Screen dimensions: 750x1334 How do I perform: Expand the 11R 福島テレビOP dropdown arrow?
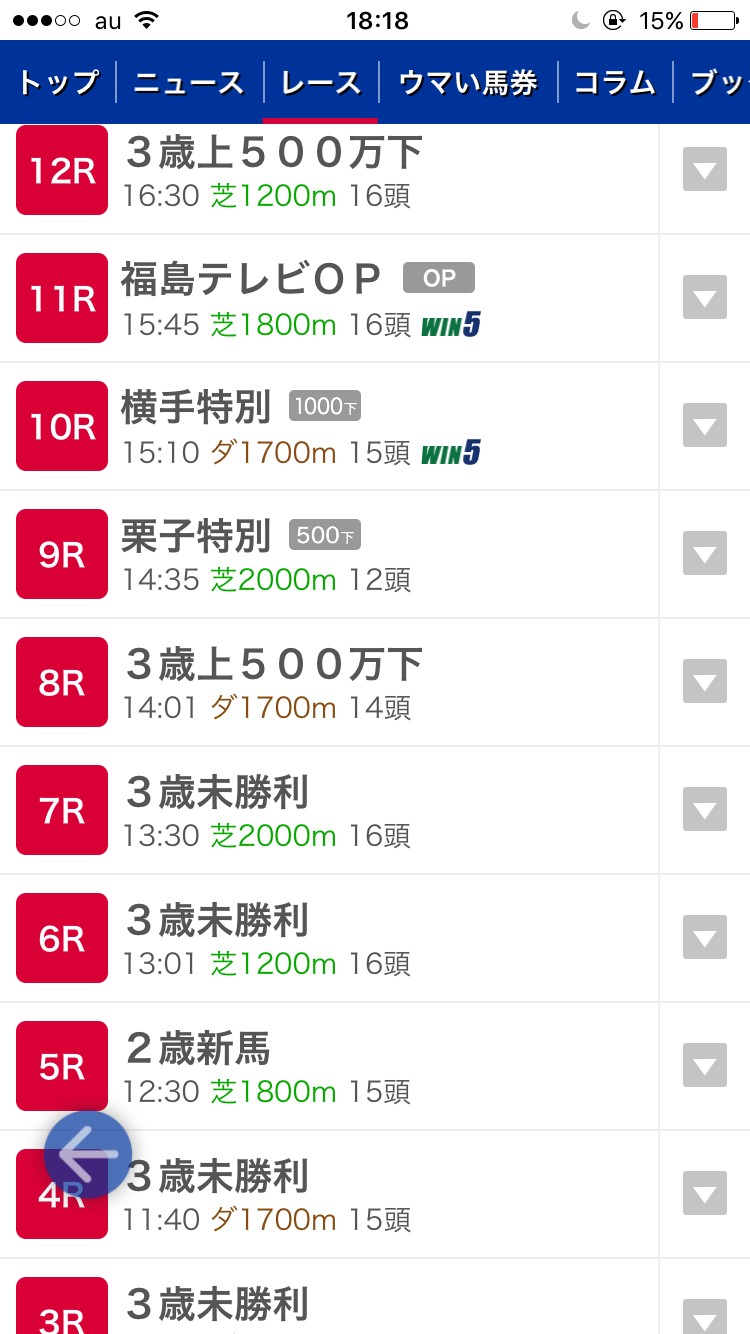(x=704, y=298)
